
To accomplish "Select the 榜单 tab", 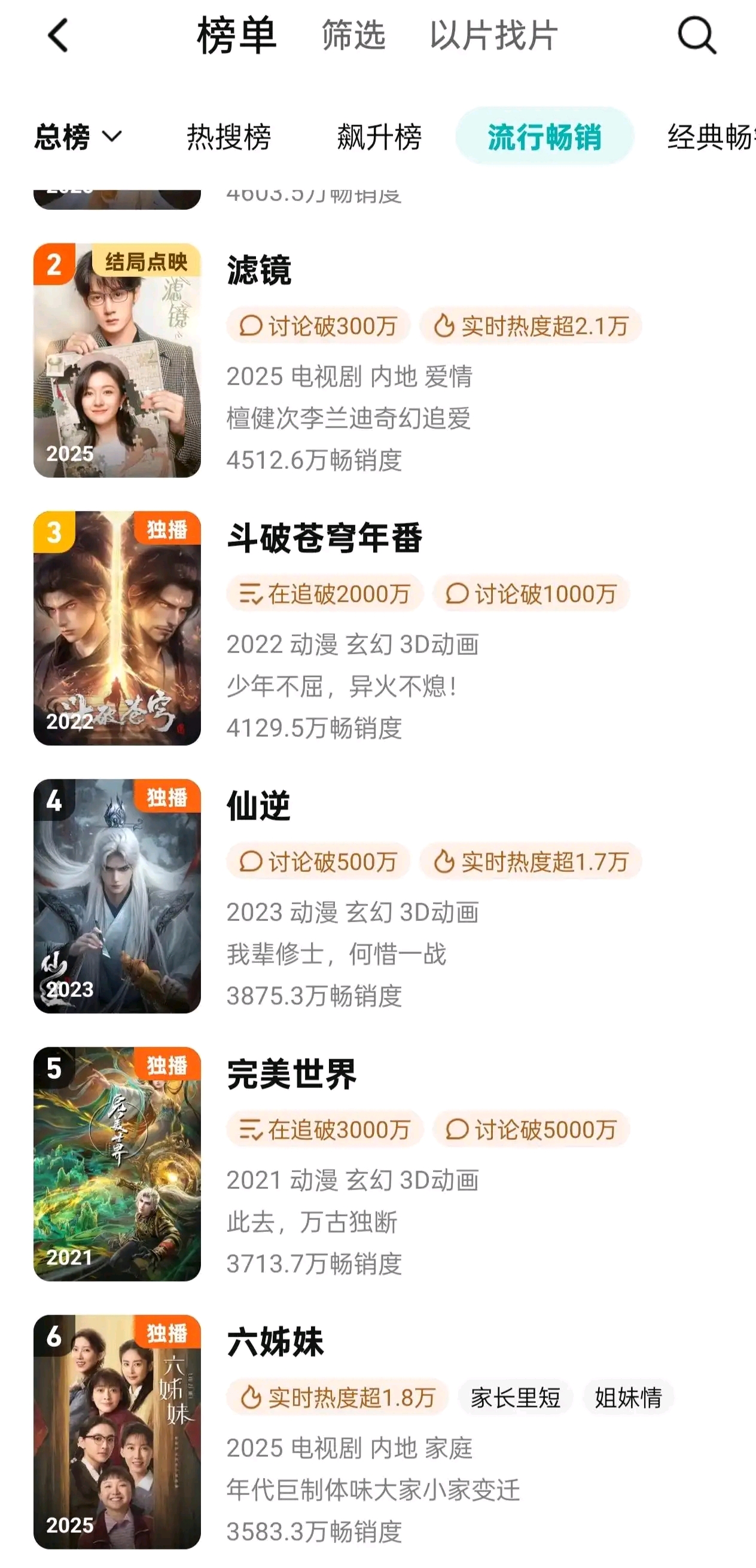I will (237, 35).
